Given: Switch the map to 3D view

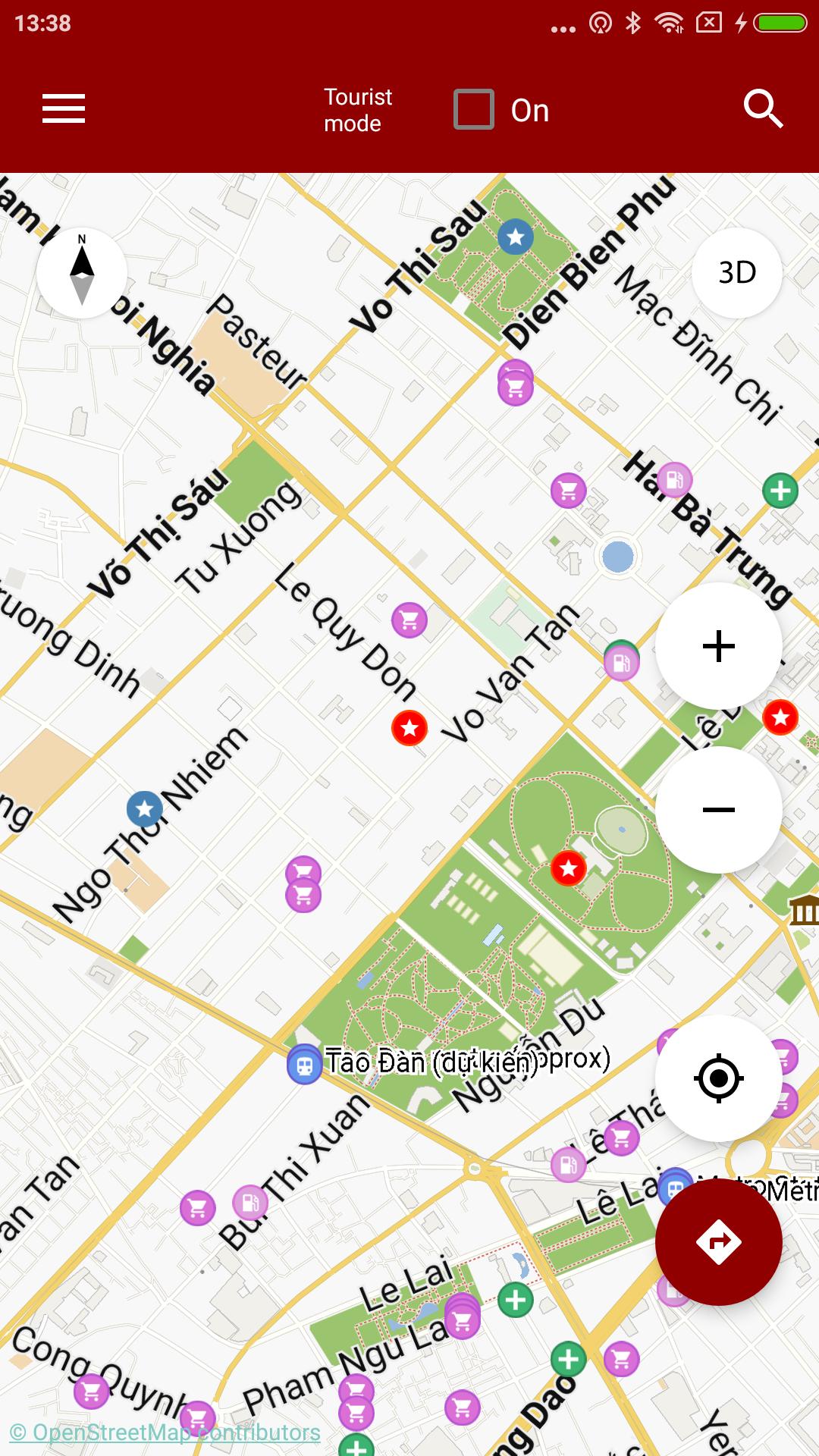Looking at the screenshot, I should pyautogui.click(x=736, y=271).
